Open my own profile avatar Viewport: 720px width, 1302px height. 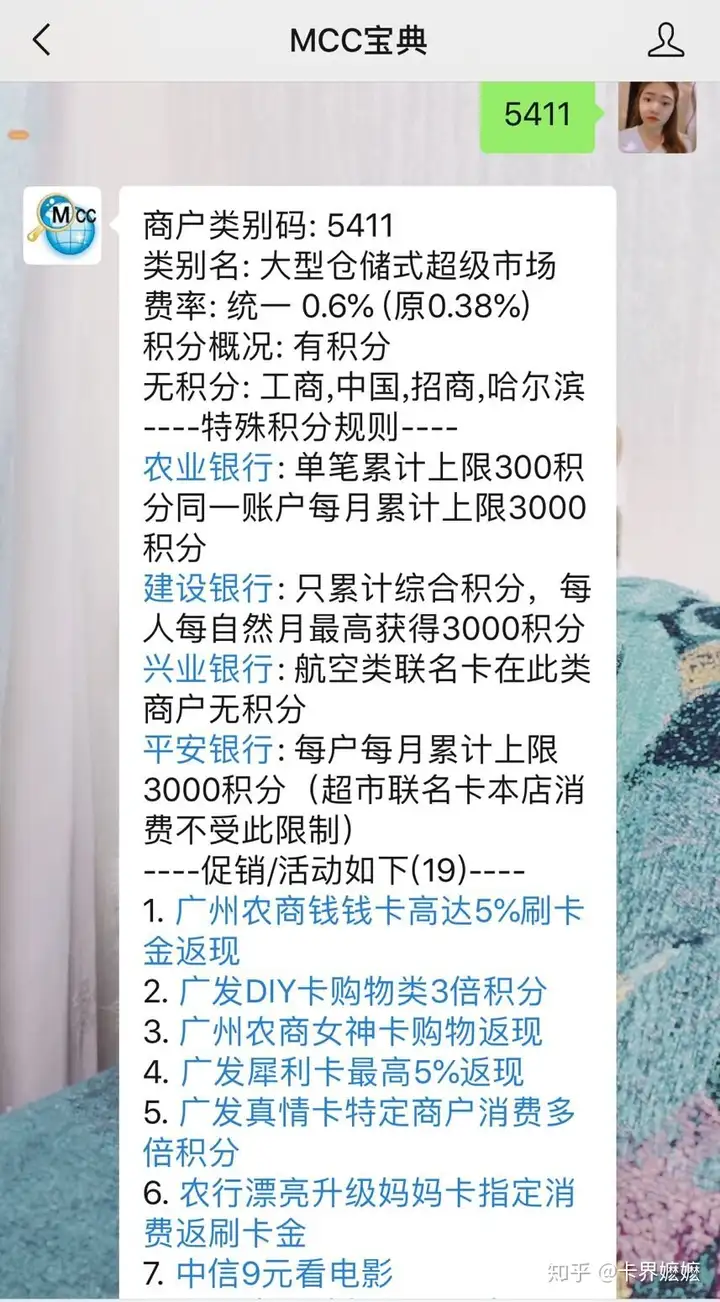[x=657, y=116]
